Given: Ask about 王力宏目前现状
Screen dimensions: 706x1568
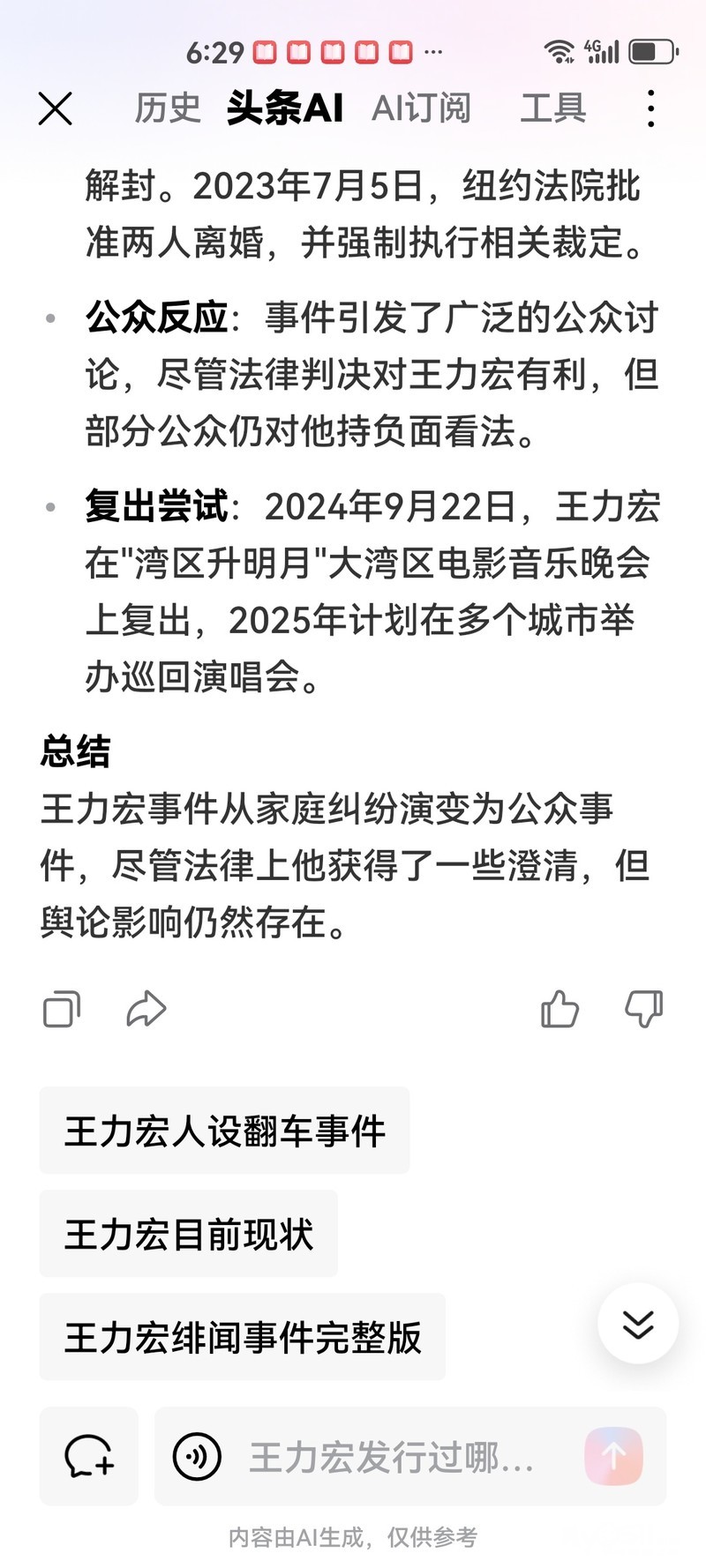Looking at the screenshot, I should click(188, 1234).
